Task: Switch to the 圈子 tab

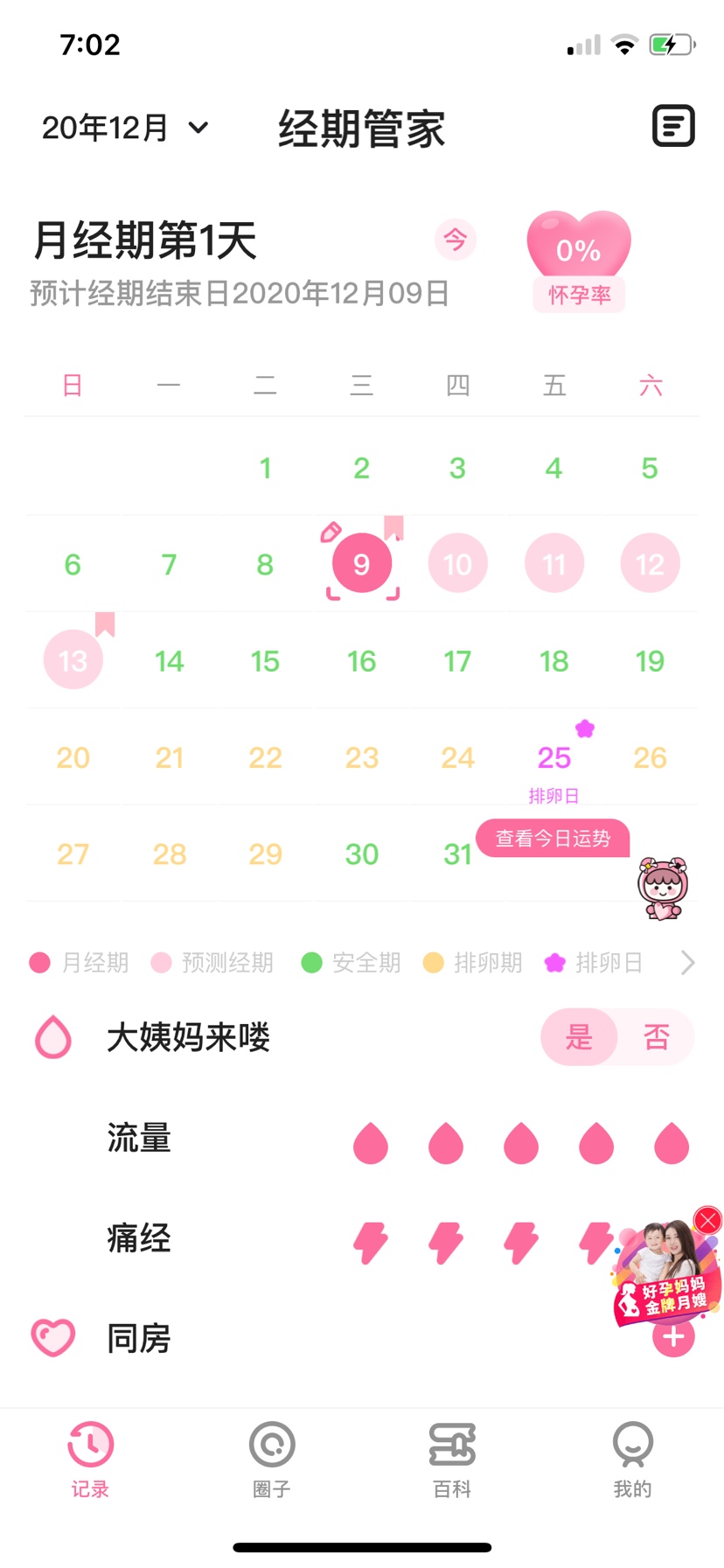Action: click(271, 1459)
